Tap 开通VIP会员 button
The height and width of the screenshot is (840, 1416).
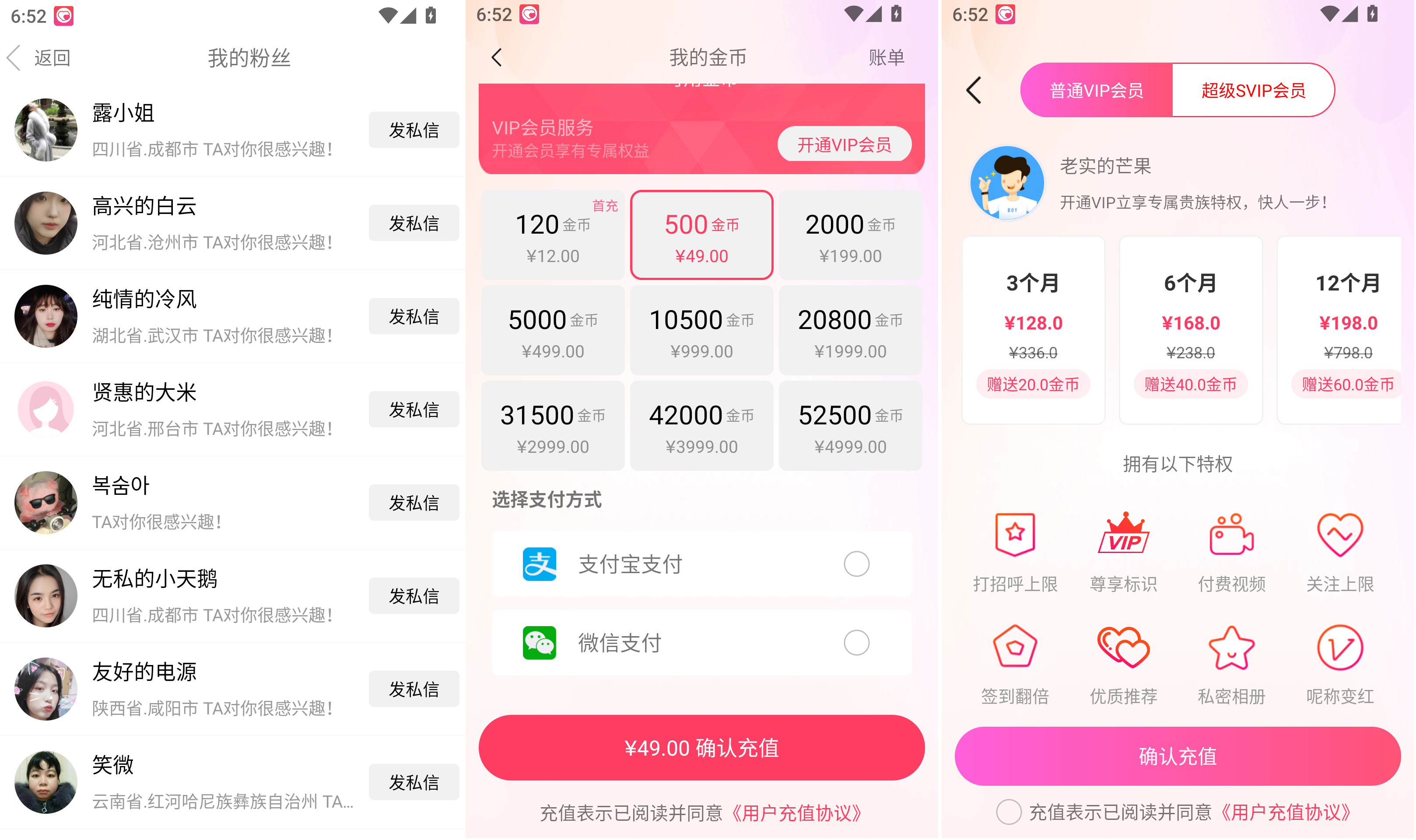click(844, 145)
